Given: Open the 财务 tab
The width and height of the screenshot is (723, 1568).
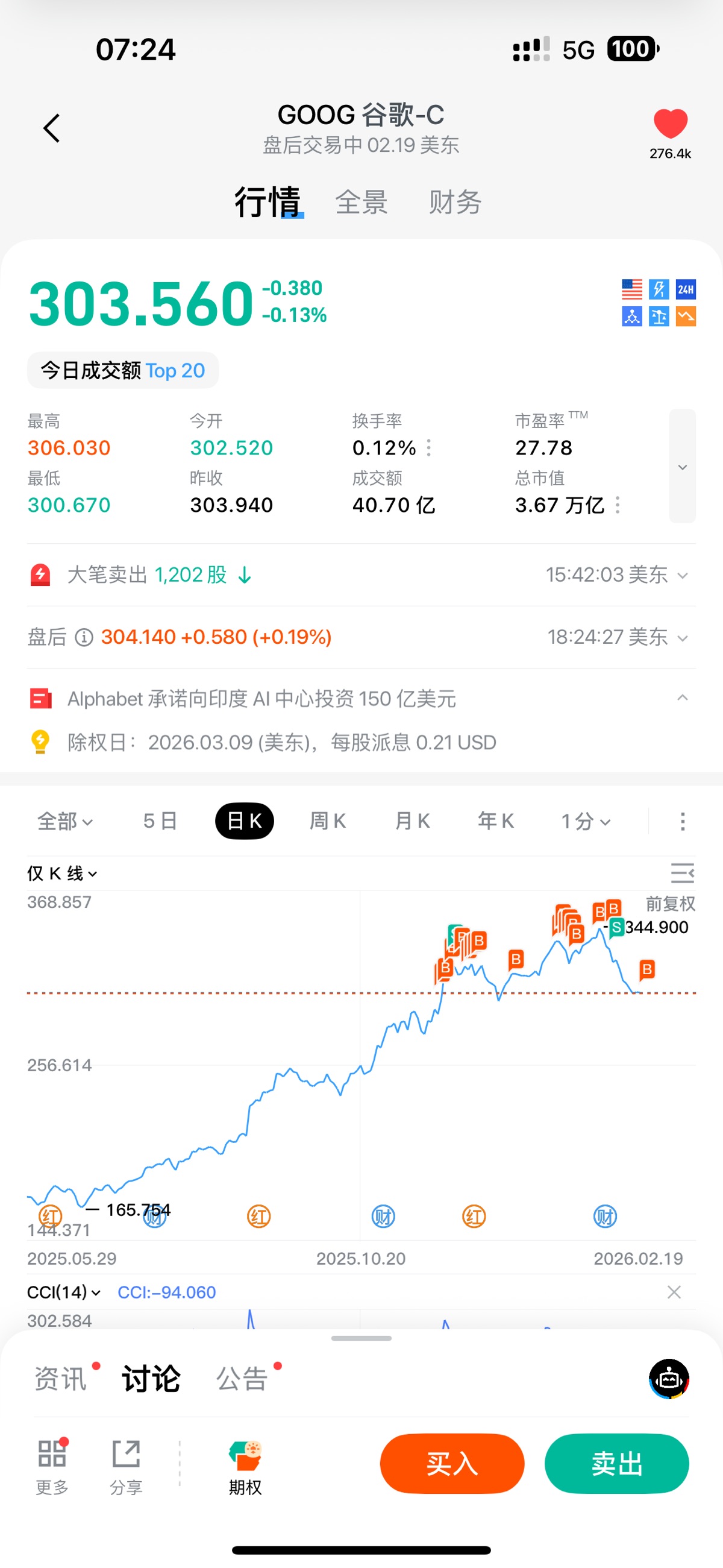Looking at the screenshot, I should point(455,202).
